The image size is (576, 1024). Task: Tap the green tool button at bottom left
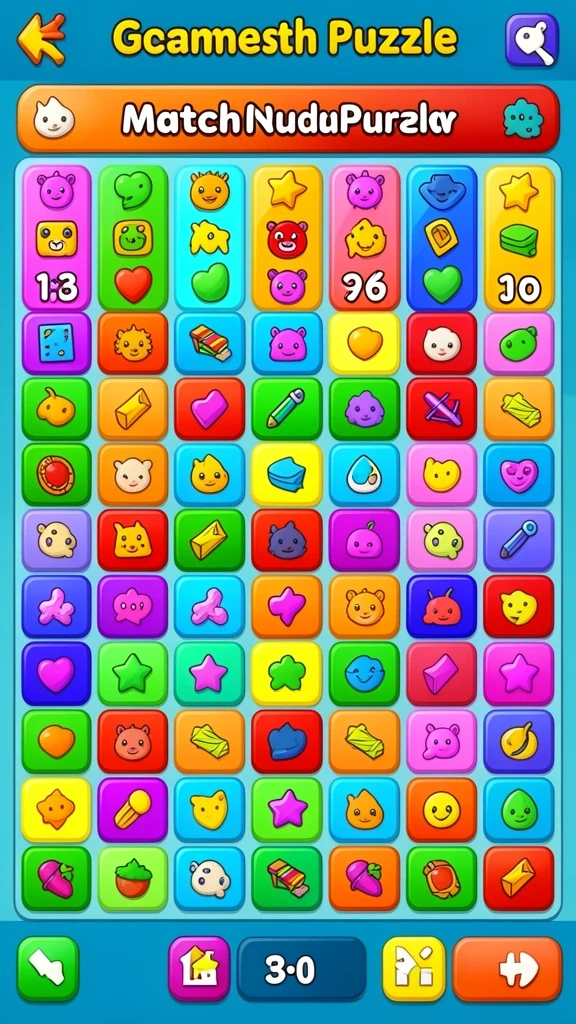48,968
